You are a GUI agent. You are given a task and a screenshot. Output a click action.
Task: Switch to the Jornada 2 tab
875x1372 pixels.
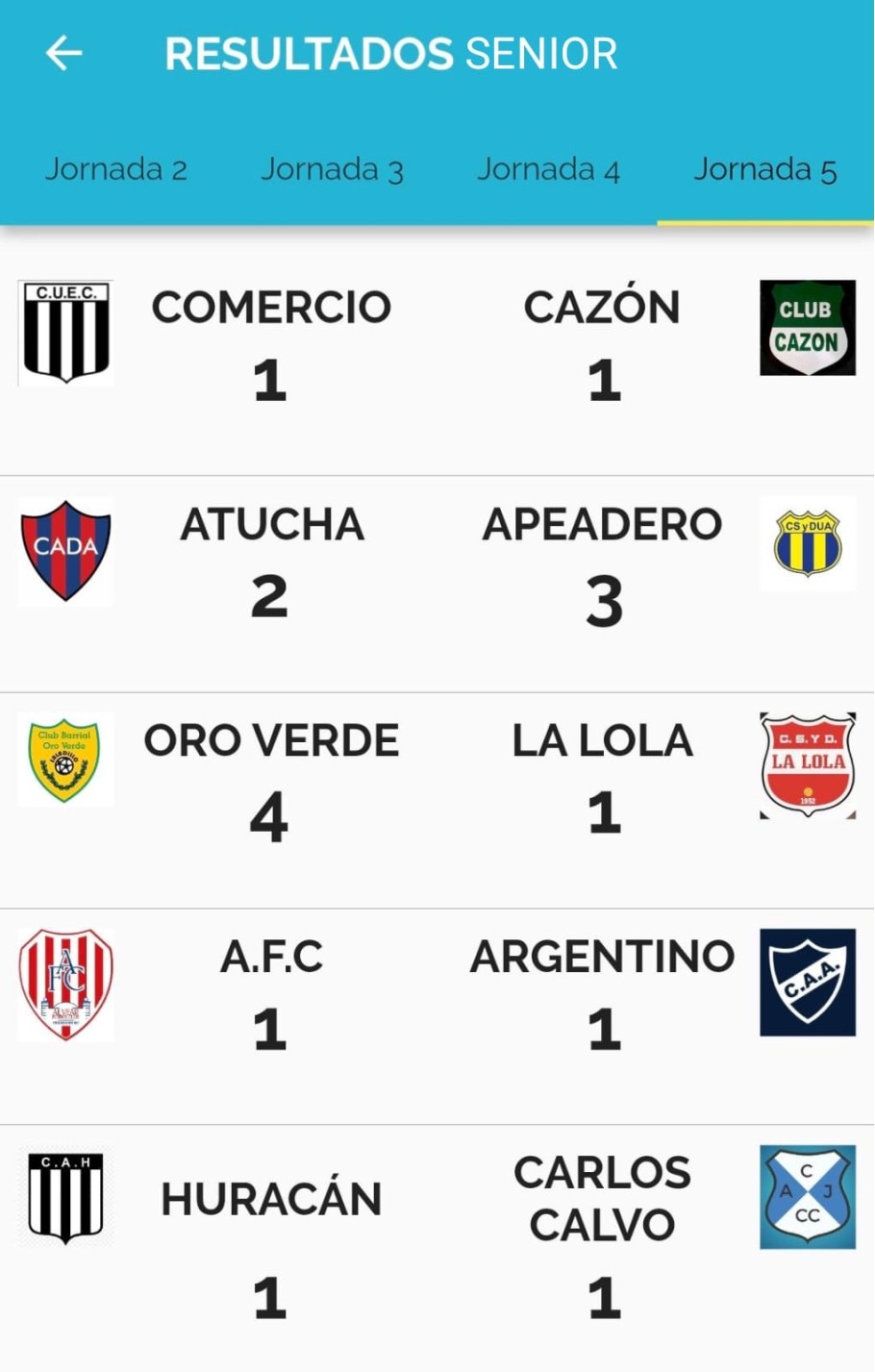[x=115, y=170]
